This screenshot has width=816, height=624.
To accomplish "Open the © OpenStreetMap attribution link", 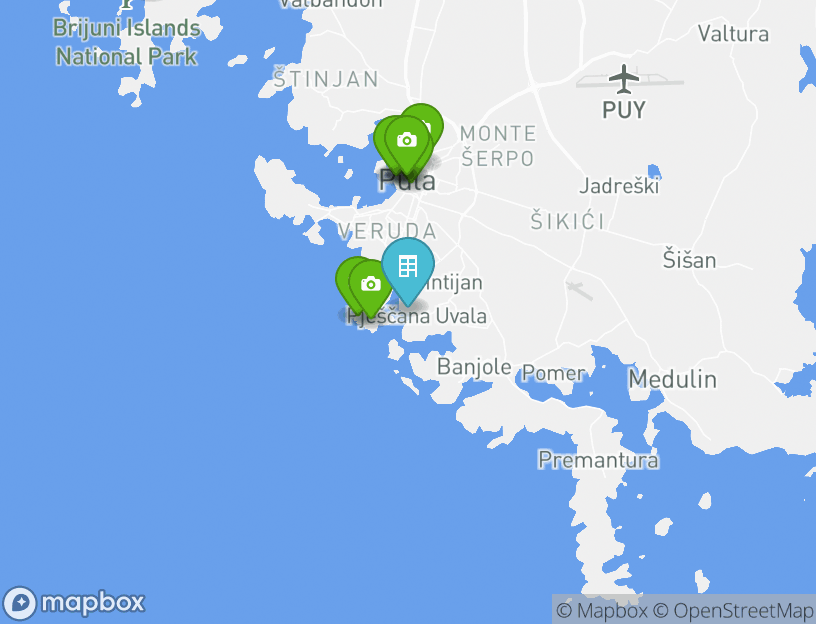I will [x=734, y=610].
